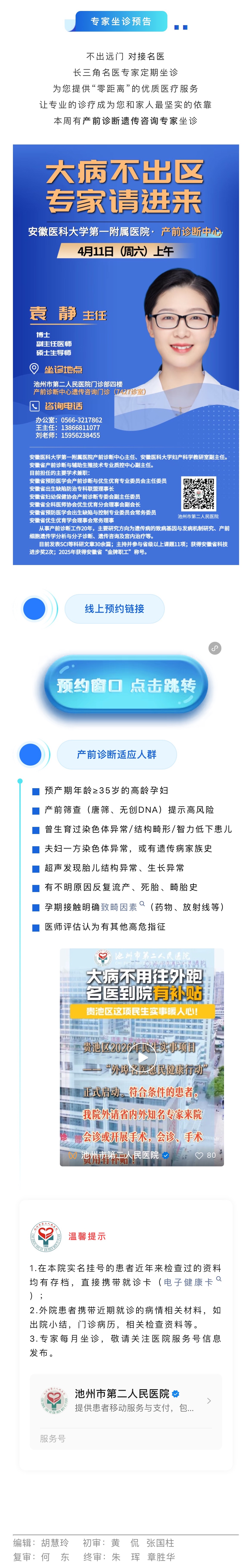Open the 预约窗口 点击跳转 booking link
The width and height of the screenshot is (252, 1568).
[x=126, y=685]
